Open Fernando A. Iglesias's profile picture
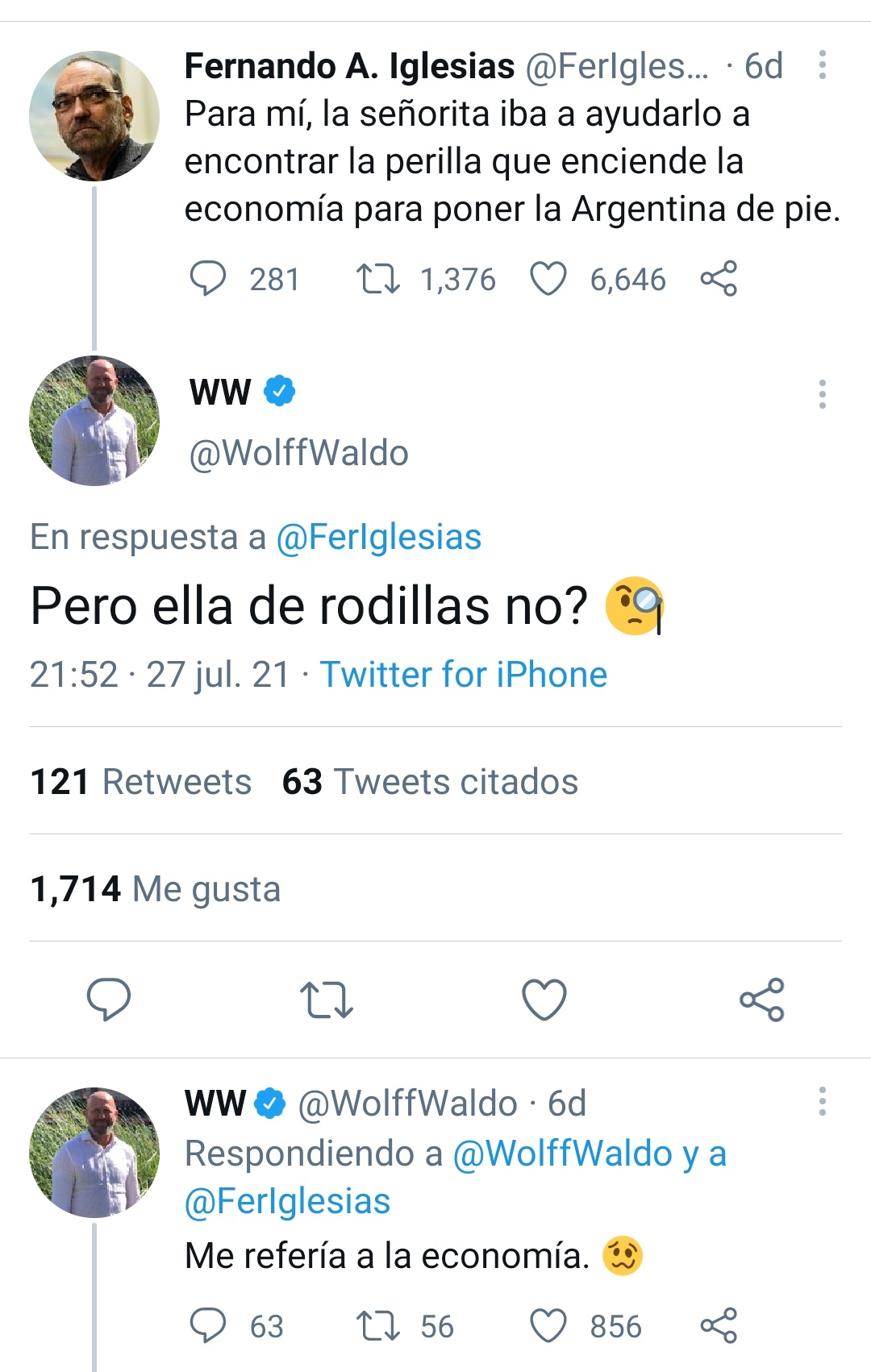The image size is (871, 1372). [x=94, y=116]
